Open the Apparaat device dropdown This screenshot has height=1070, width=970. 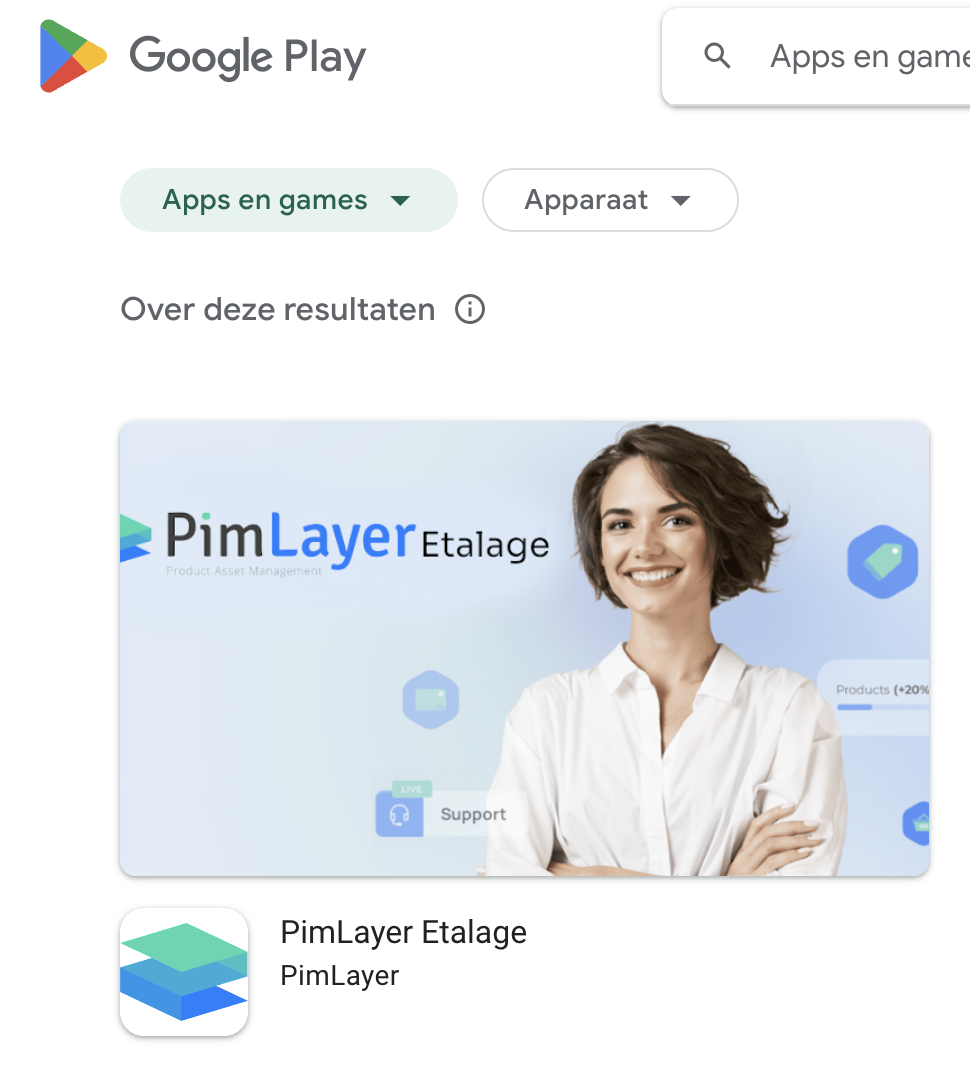point(609,200)
